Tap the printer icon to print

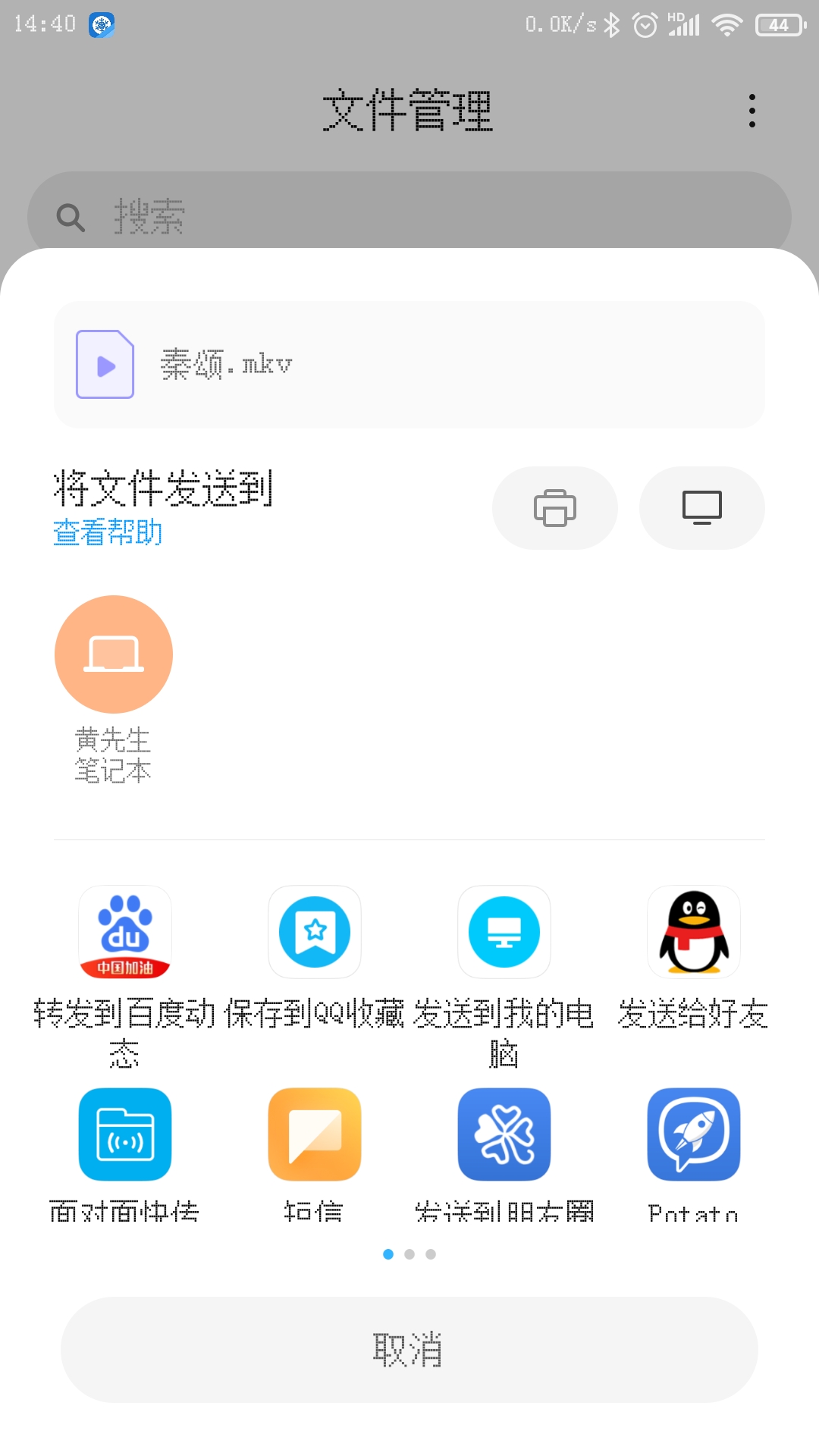tap(555, 508)
